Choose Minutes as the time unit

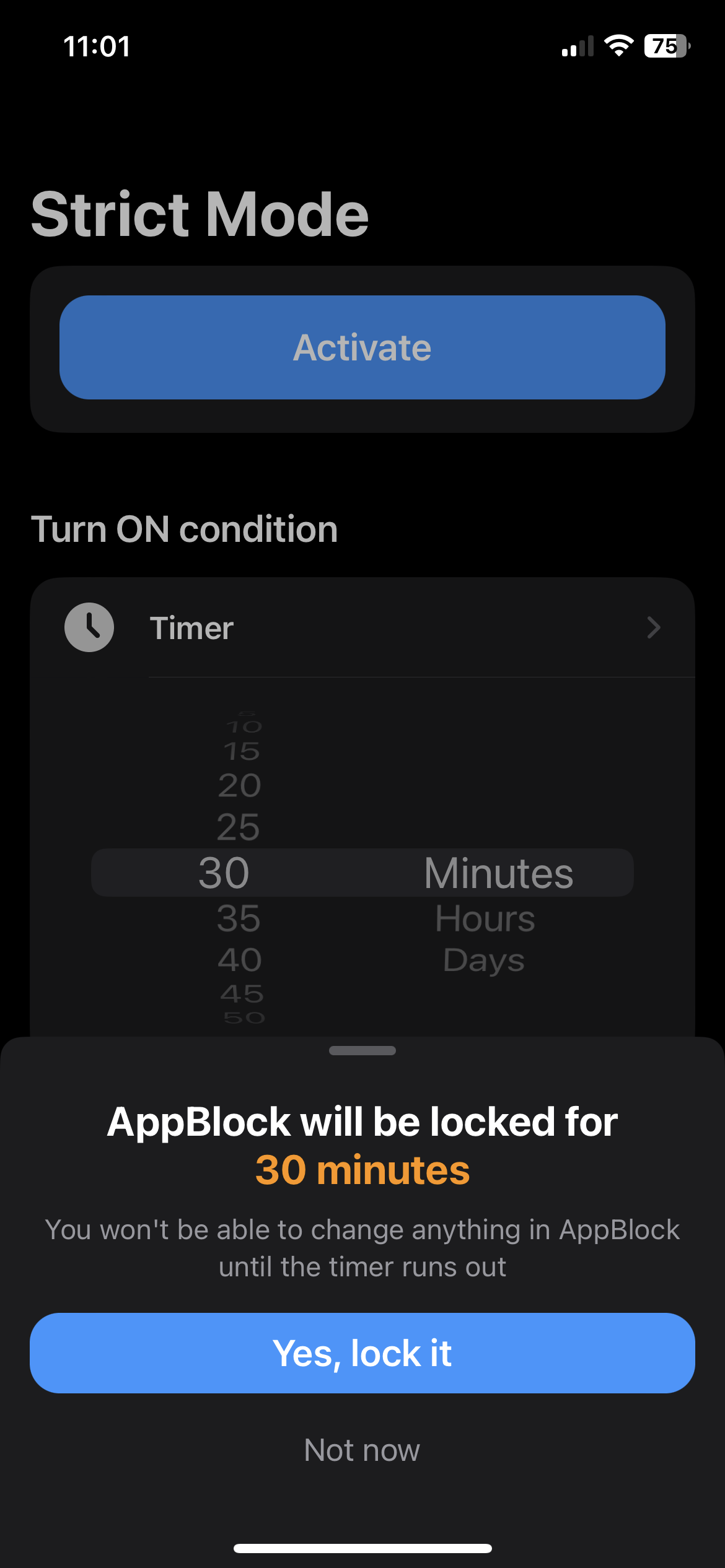coord(498,873)
